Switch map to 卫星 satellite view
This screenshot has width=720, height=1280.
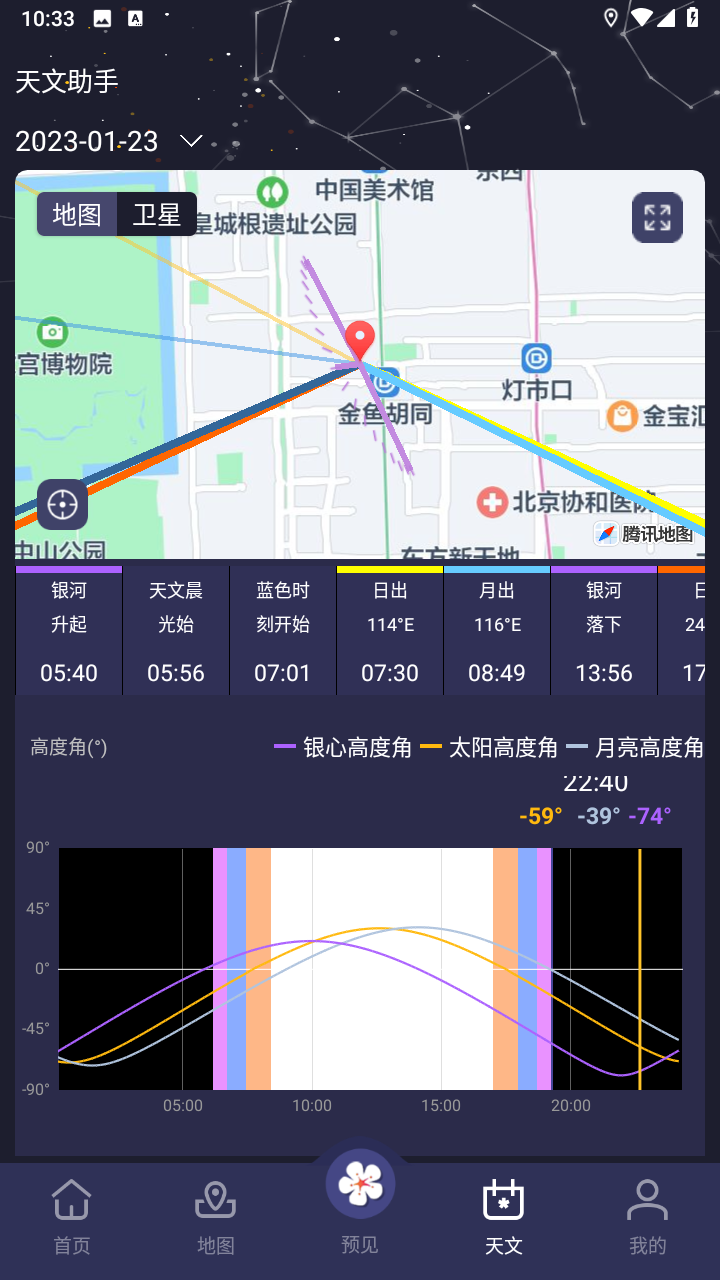(157, 214)
